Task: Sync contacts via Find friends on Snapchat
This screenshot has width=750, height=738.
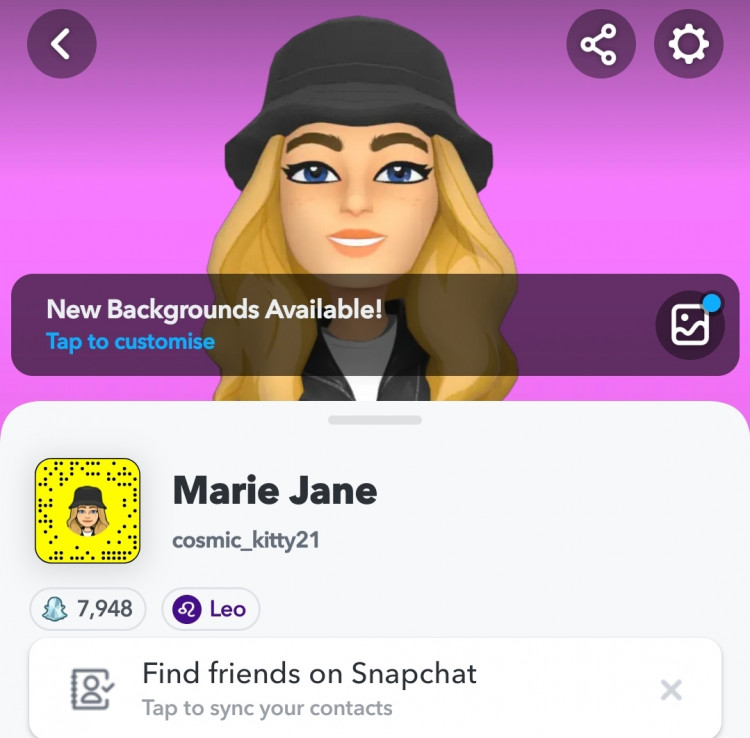Action: [310, 689]
